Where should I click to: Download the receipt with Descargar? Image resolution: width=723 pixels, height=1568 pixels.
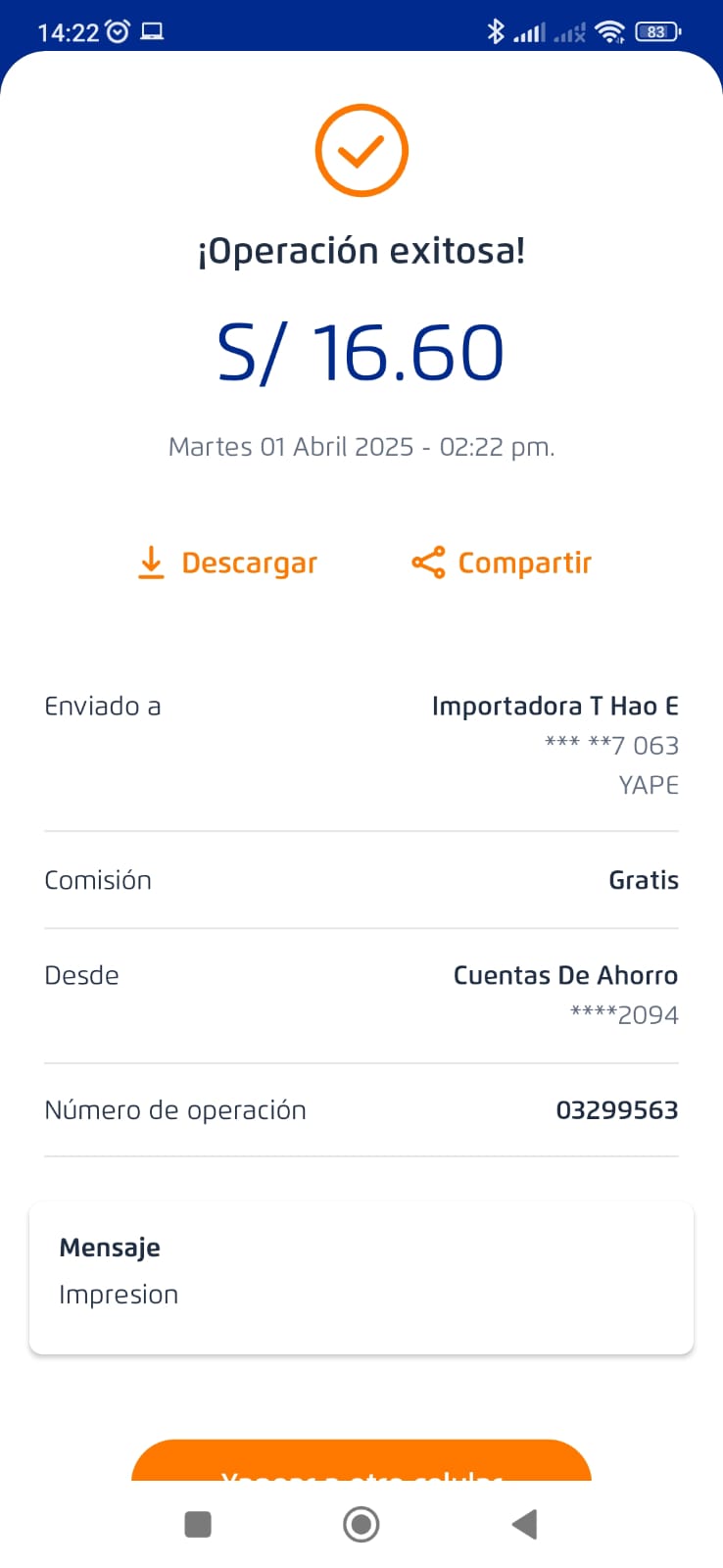[x=228, y=563]
